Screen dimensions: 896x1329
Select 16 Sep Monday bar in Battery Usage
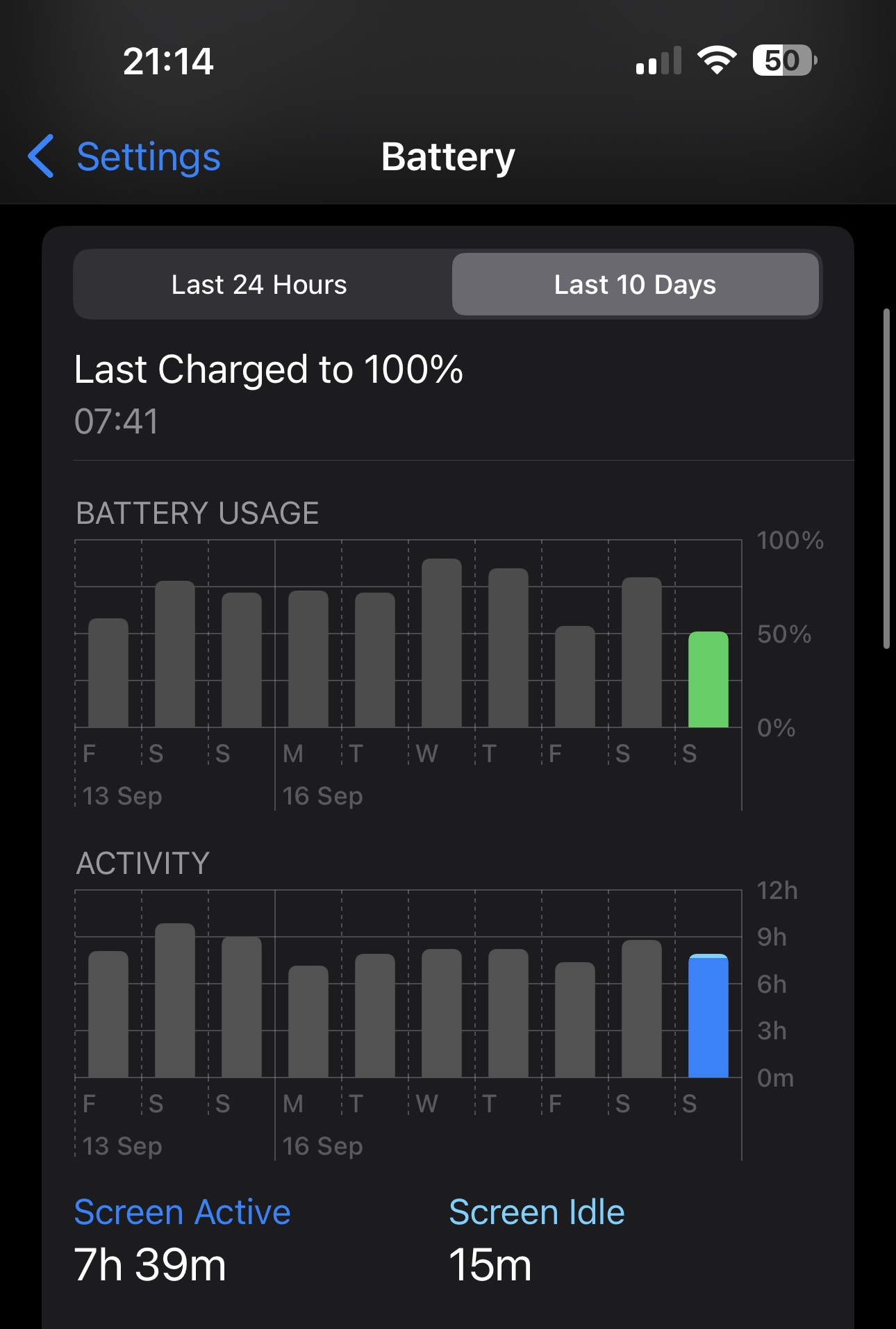click(x=308, y=659)
